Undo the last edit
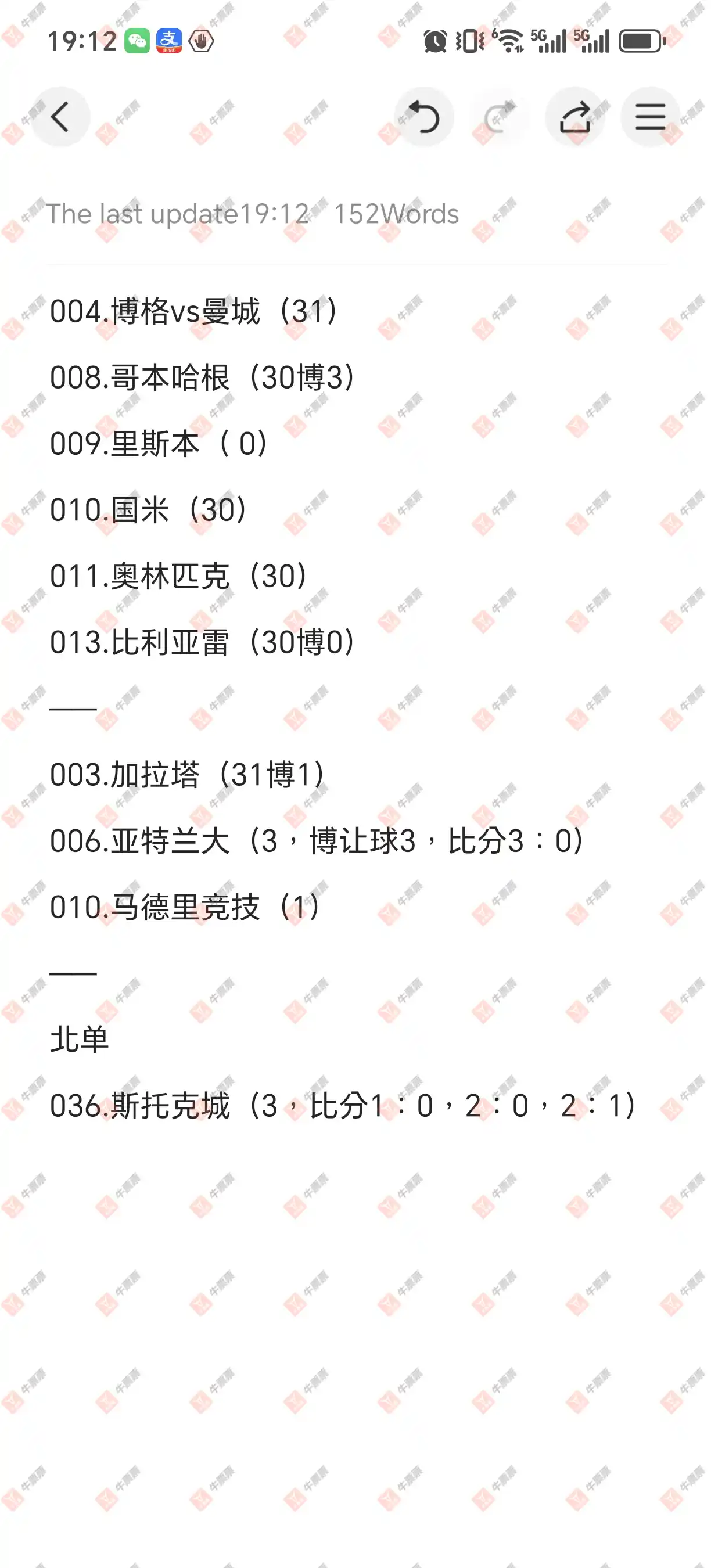 tap(423, 117)
